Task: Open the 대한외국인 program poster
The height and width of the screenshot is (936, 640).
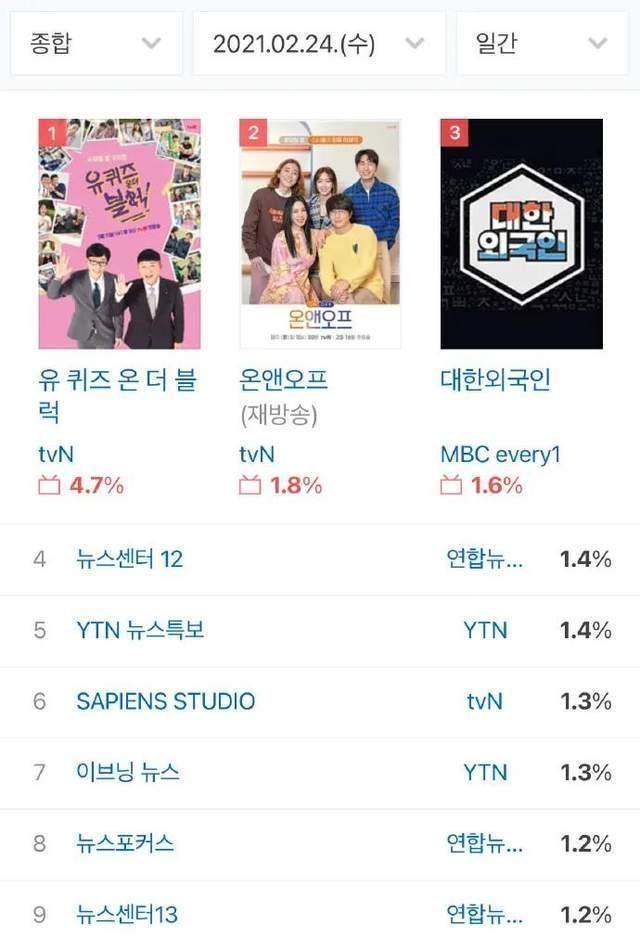Action: [x=521, y=234]
